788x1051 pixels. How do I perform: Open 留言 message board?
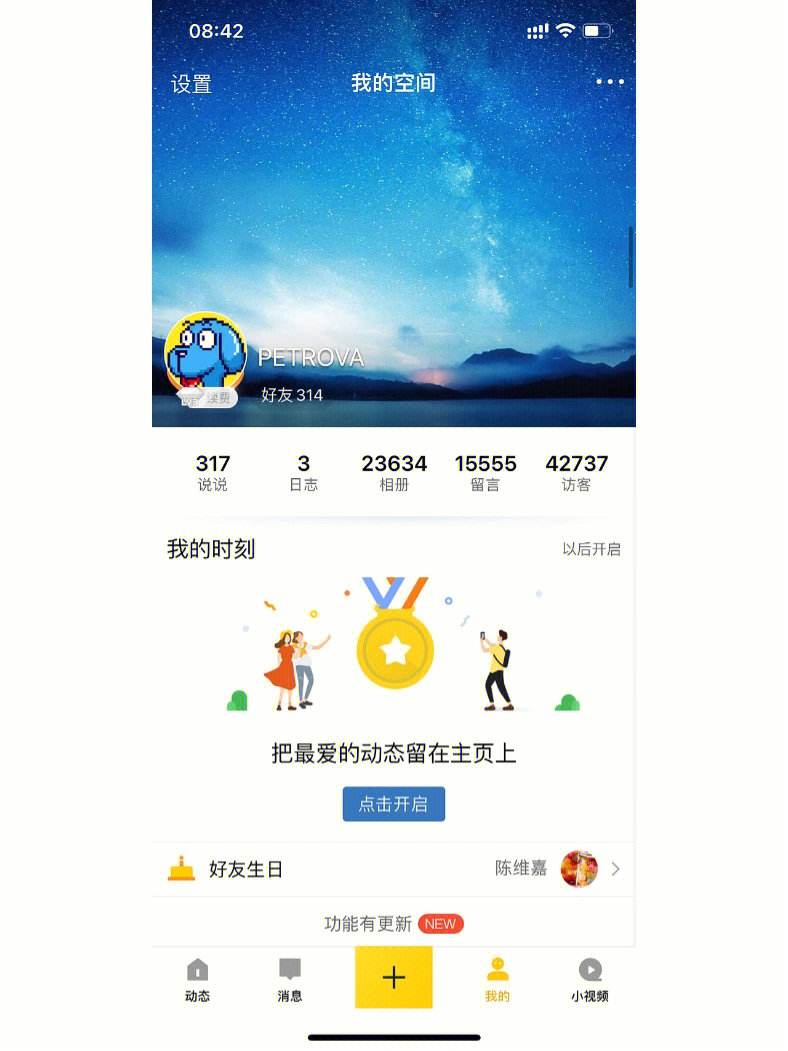[x=485, y=473]
